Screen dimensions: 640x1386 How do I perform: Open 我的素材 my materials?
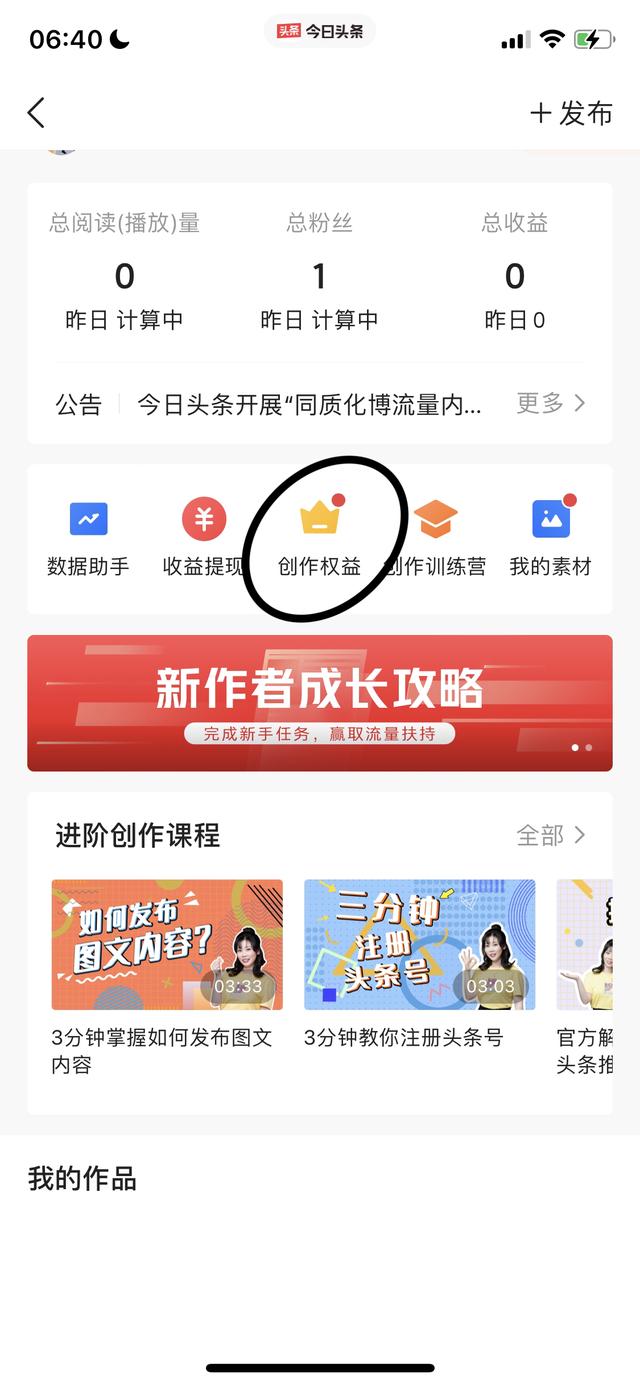[x=551, y=539]
